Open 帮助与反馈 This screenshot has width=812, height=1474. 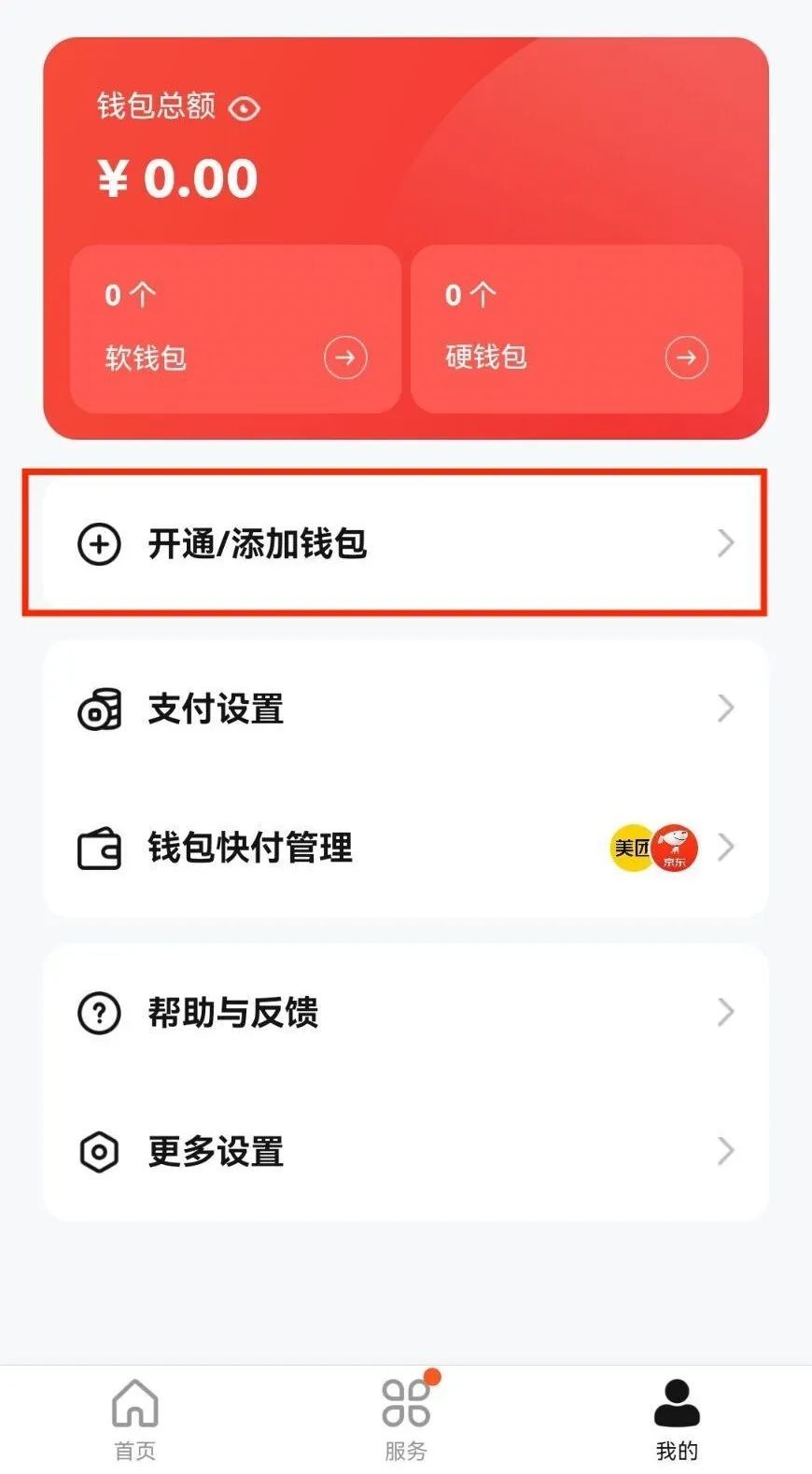click(406, 1013)
